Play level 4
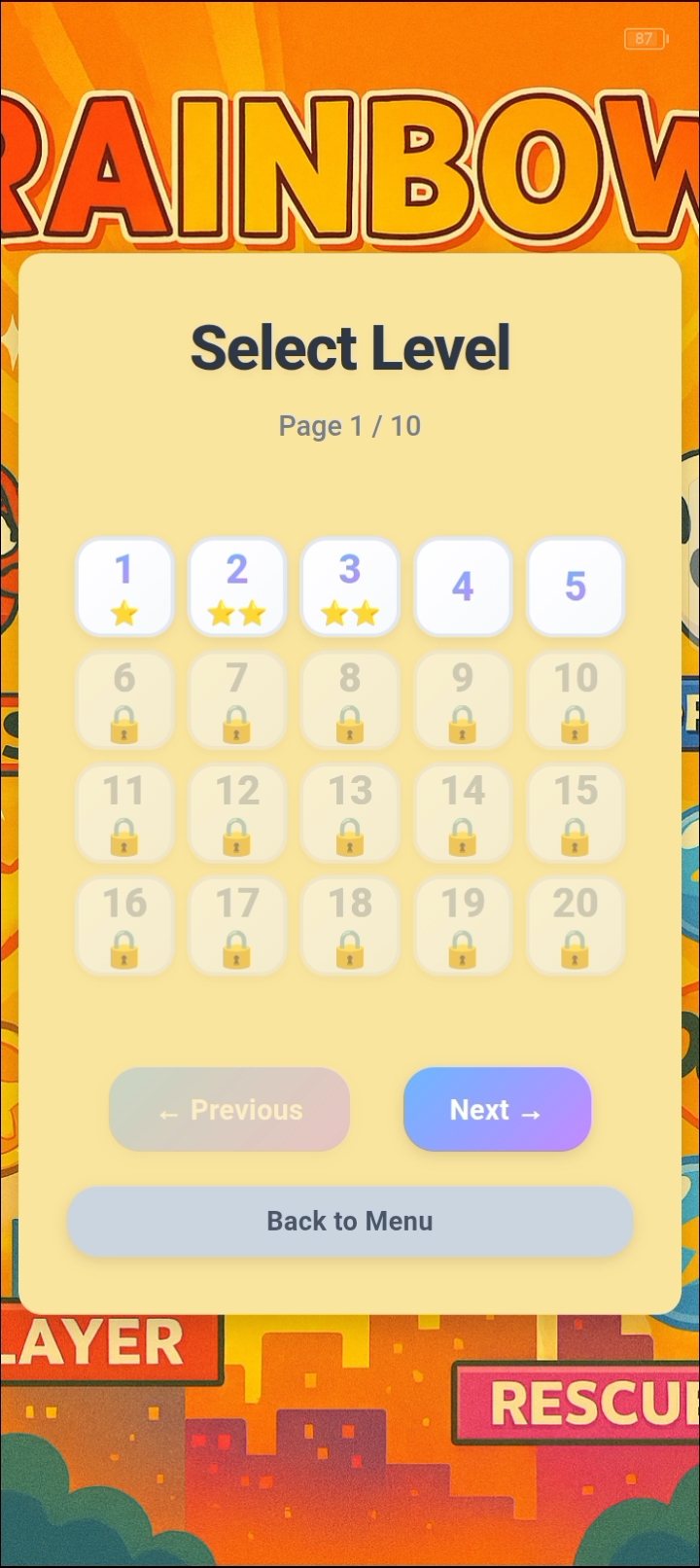This screenshot has height=1568, width=700. point(463,588)
